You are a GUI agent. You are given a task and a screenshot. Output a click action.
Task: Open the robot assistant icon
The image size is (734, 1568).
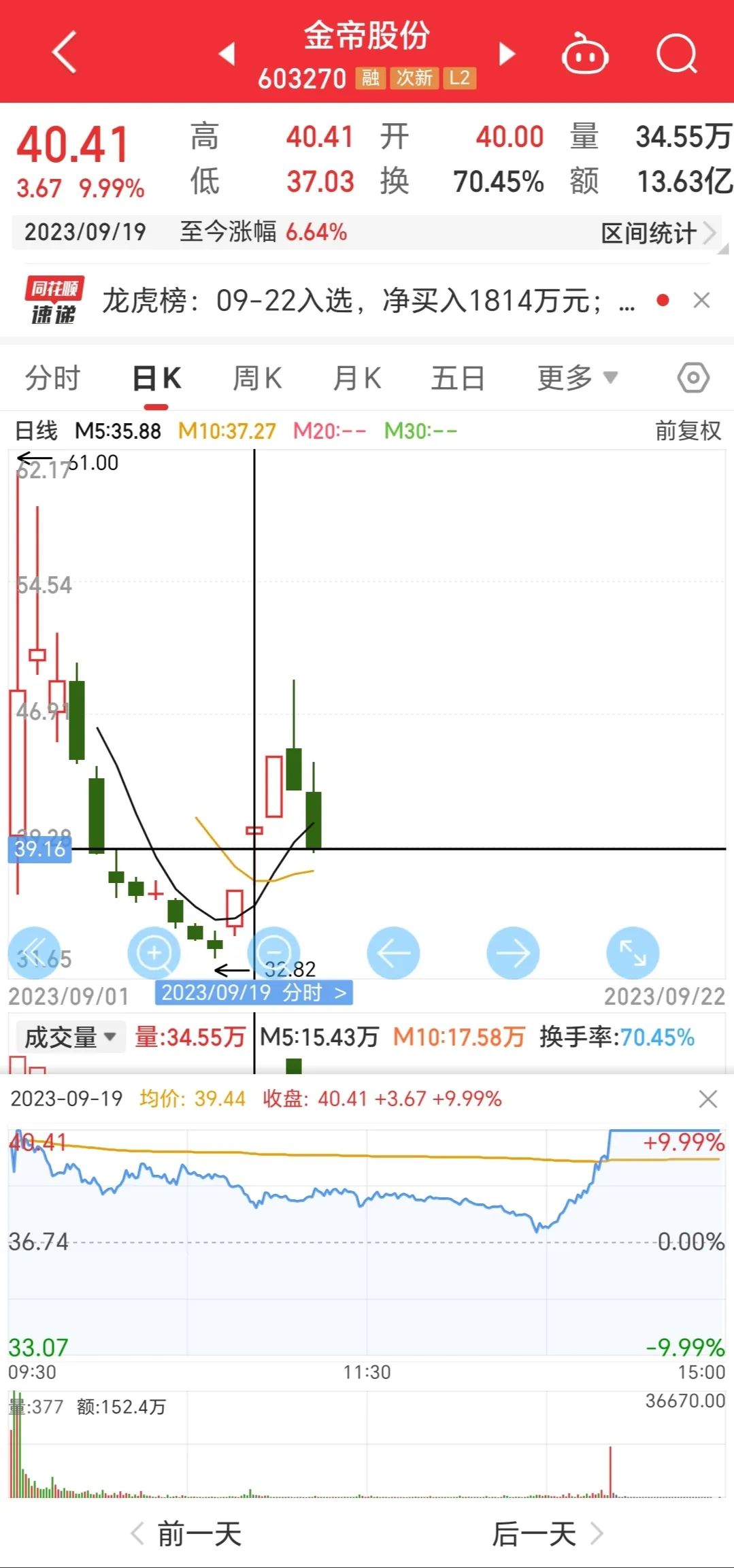(584, 54)
